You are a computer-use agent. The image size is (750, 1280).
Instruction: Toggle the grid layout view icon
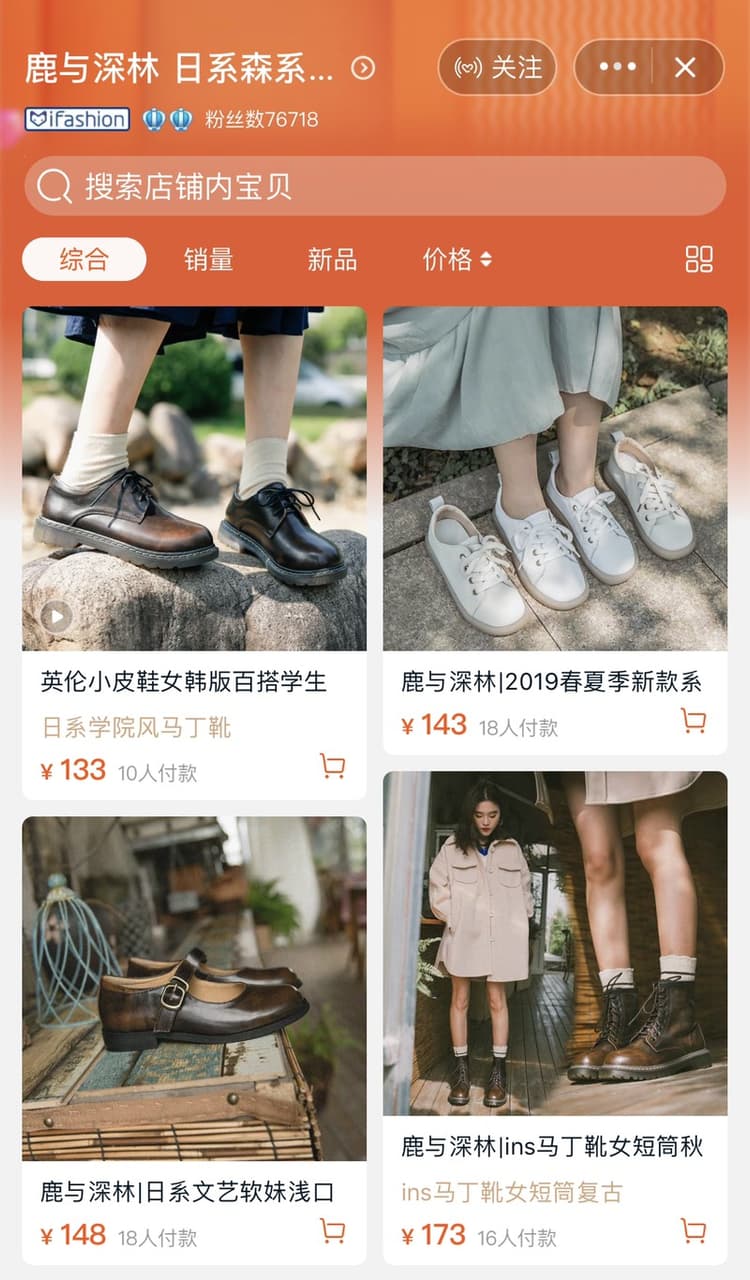(699, 259)
